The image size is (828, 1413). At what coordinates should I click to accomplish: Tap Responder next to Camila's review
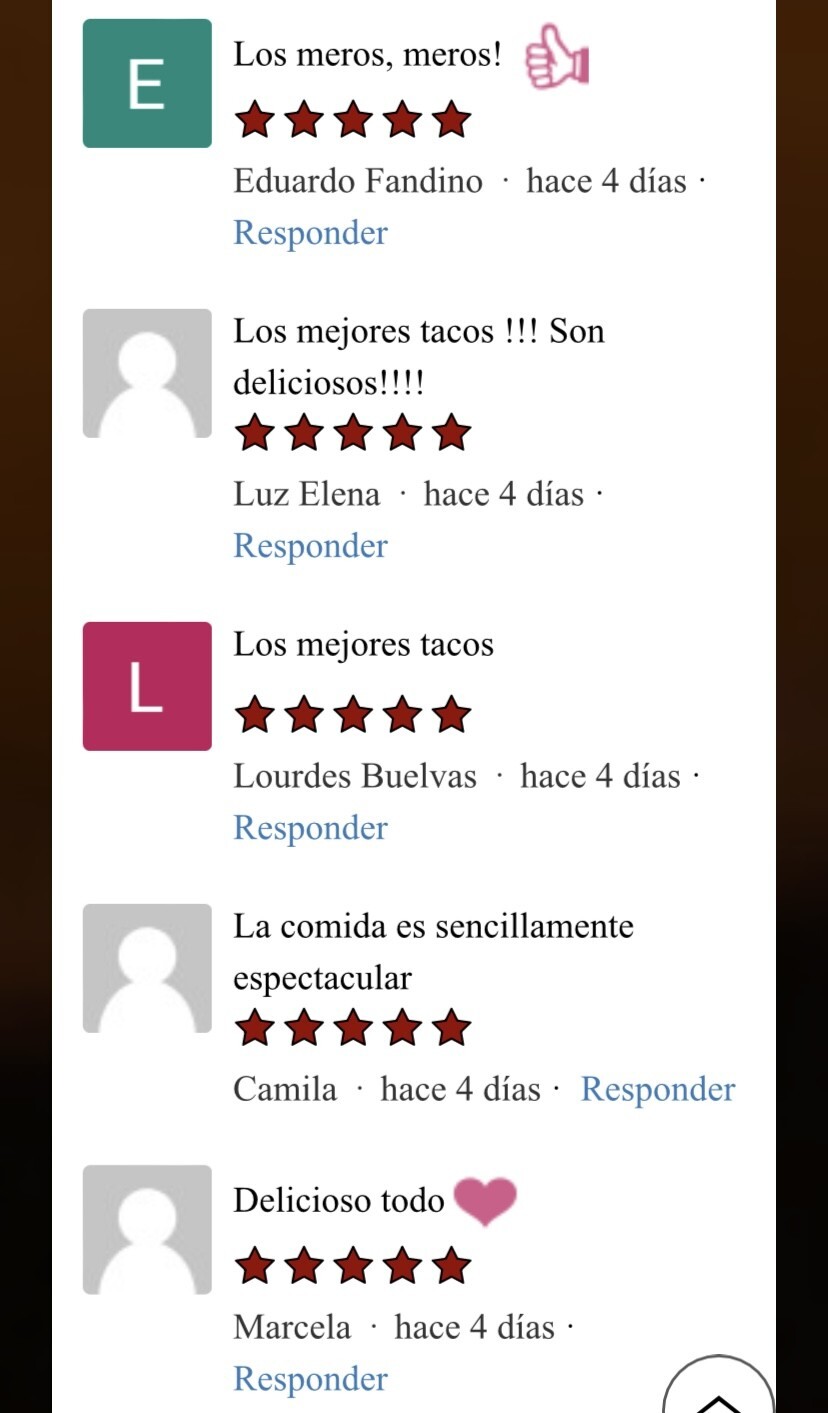[658, 1089]
